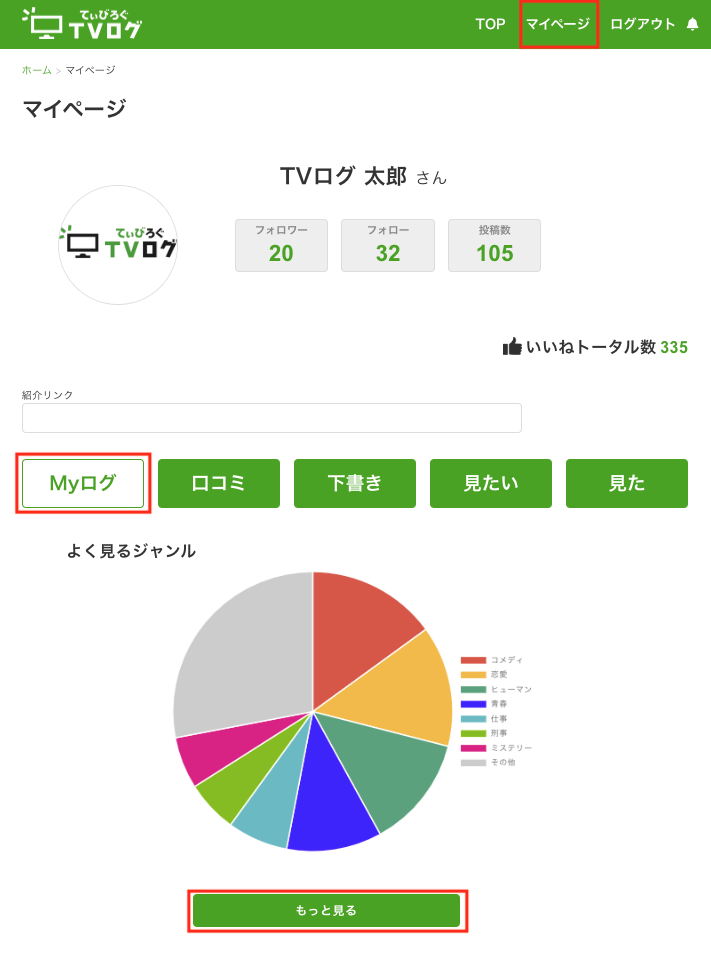Tap ログアウト to sign out

[x=642, y=24]
